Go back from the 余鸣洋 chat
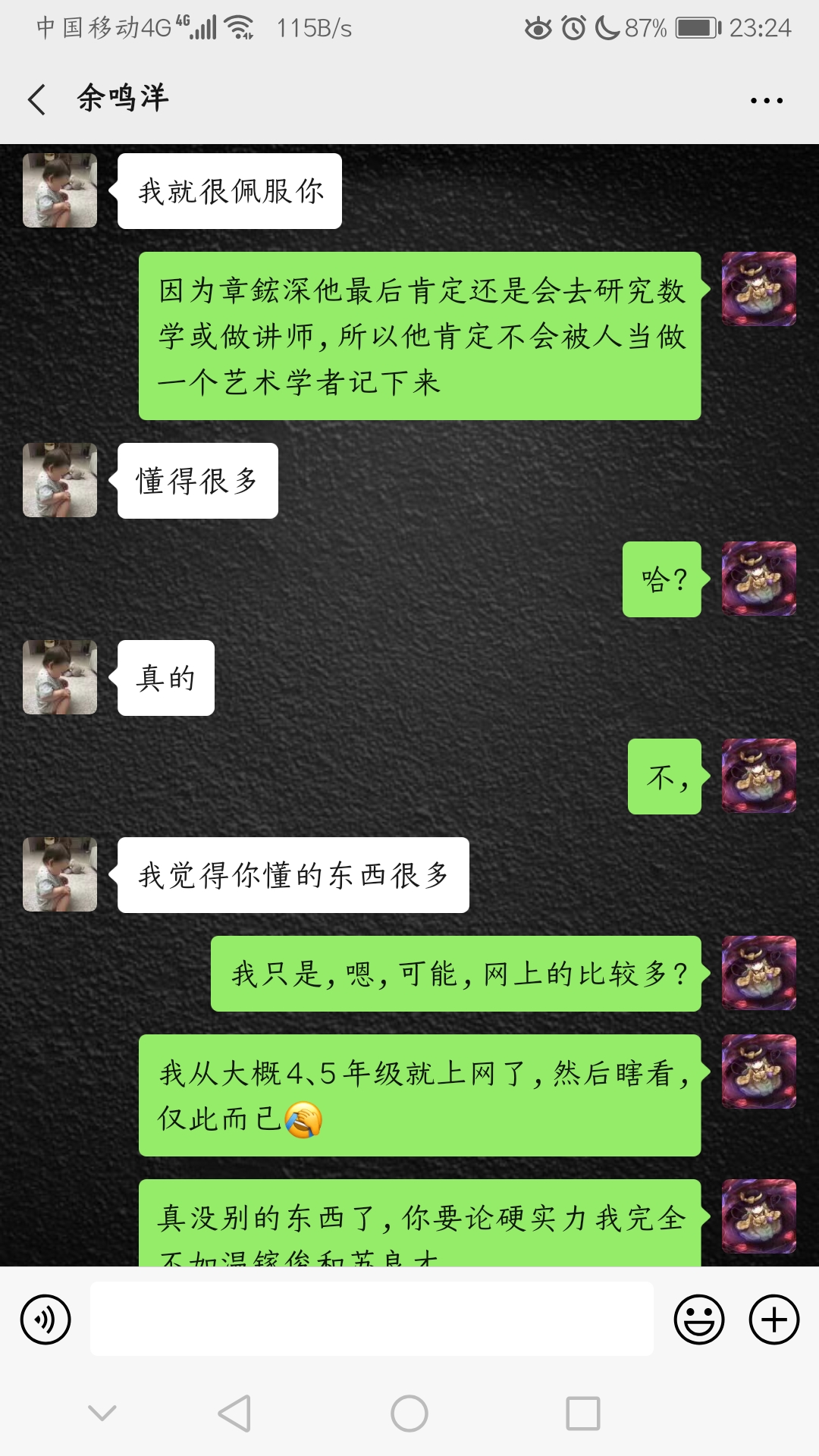The image size is (819, 1456). (36, 99)
